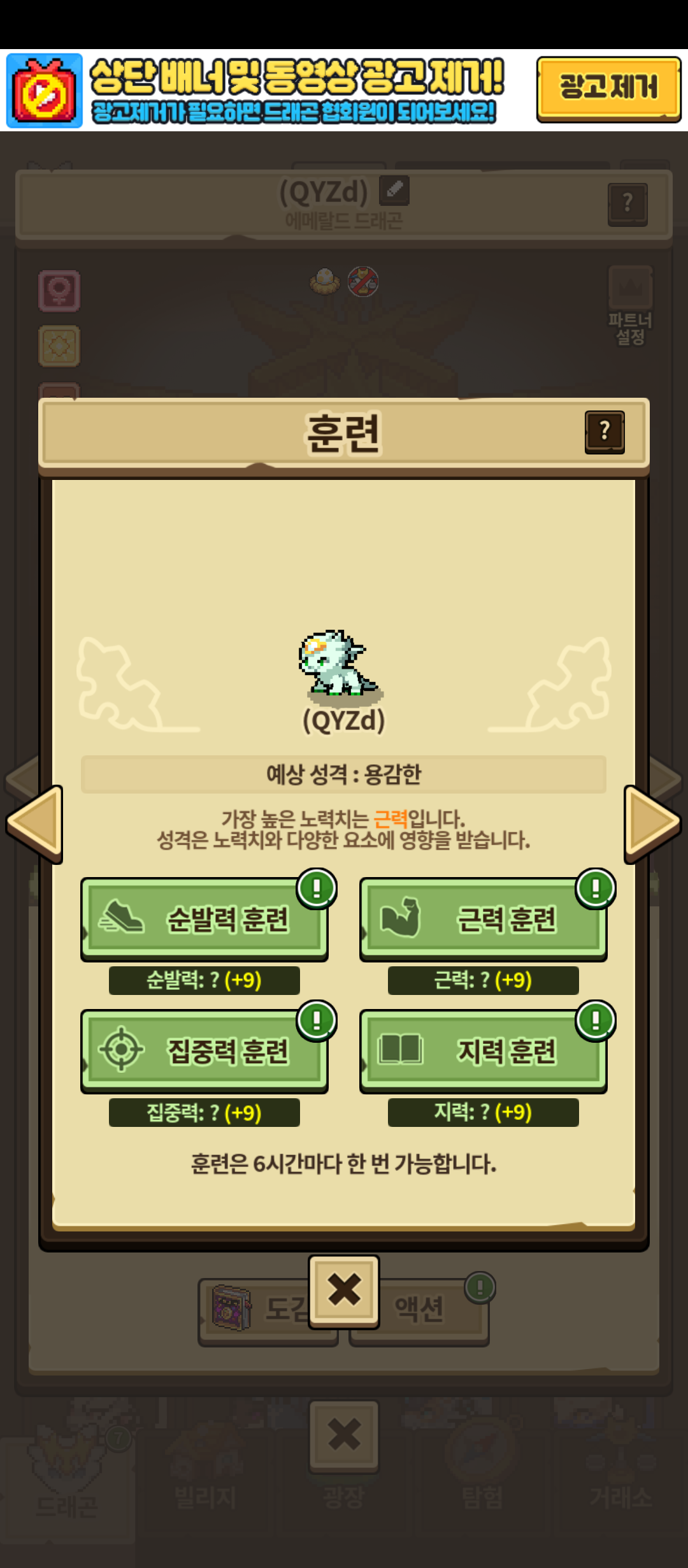Start 지력 훈련 (intellect training)

tap(484, 1051)
